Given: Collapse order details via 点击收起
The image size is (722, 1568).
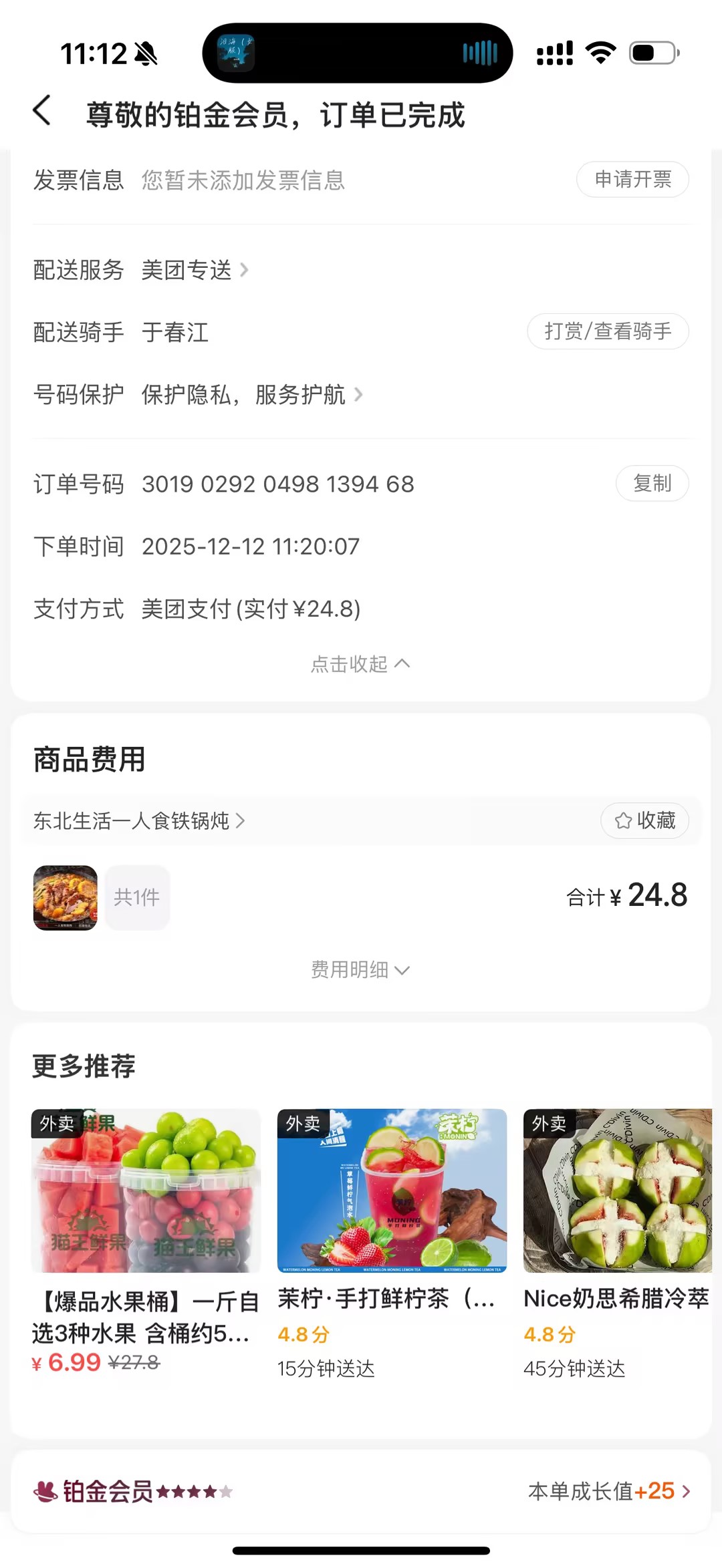Looking at the screenshot, I should (360, 664).
